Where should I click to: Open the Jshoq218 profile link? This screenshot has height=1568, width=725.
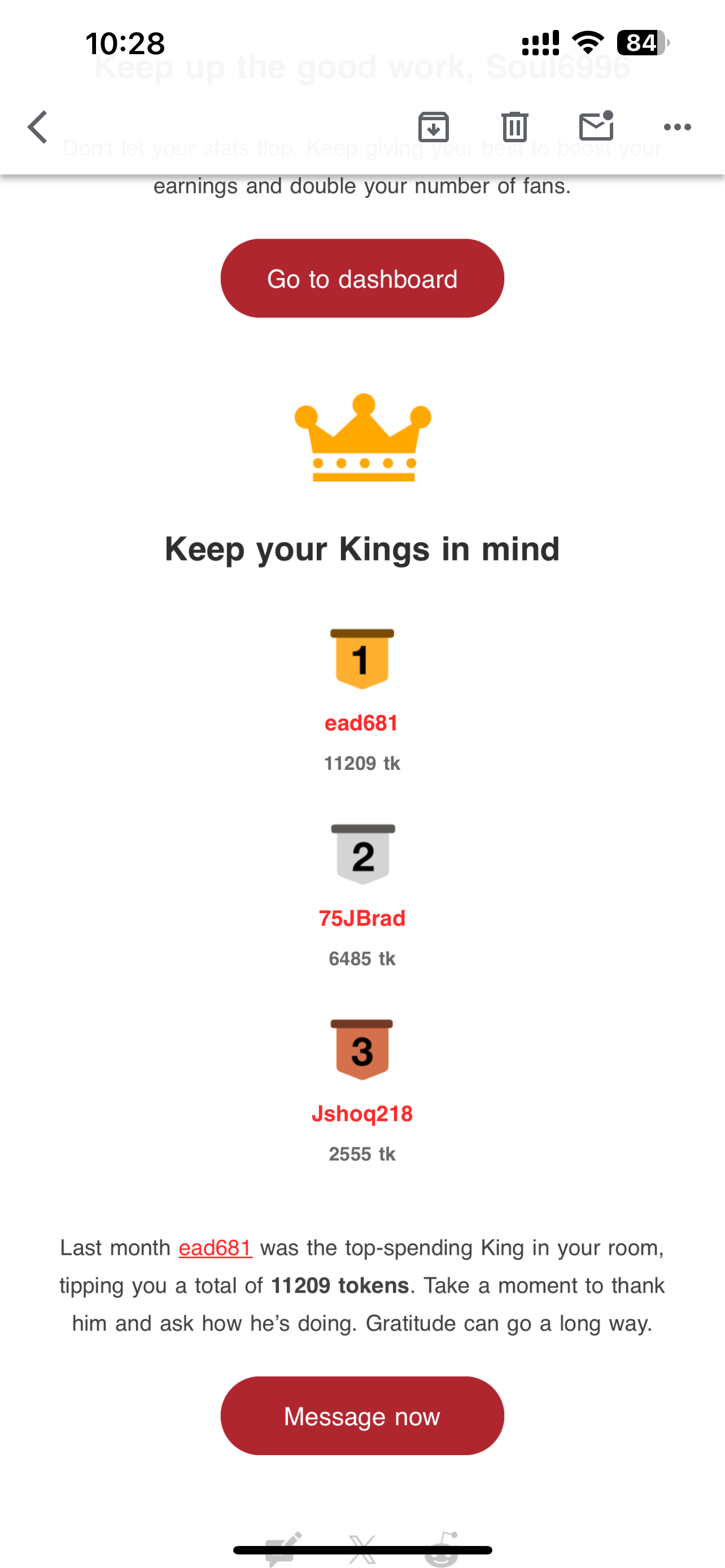362,1114
